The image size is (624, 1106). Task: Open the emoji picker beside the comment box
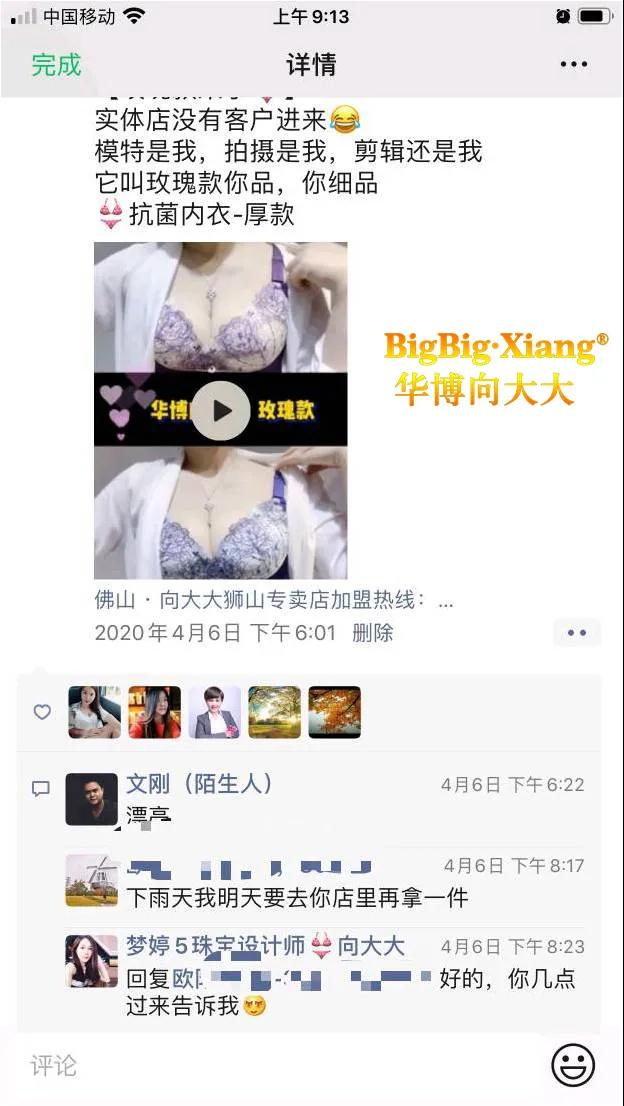573,1065
